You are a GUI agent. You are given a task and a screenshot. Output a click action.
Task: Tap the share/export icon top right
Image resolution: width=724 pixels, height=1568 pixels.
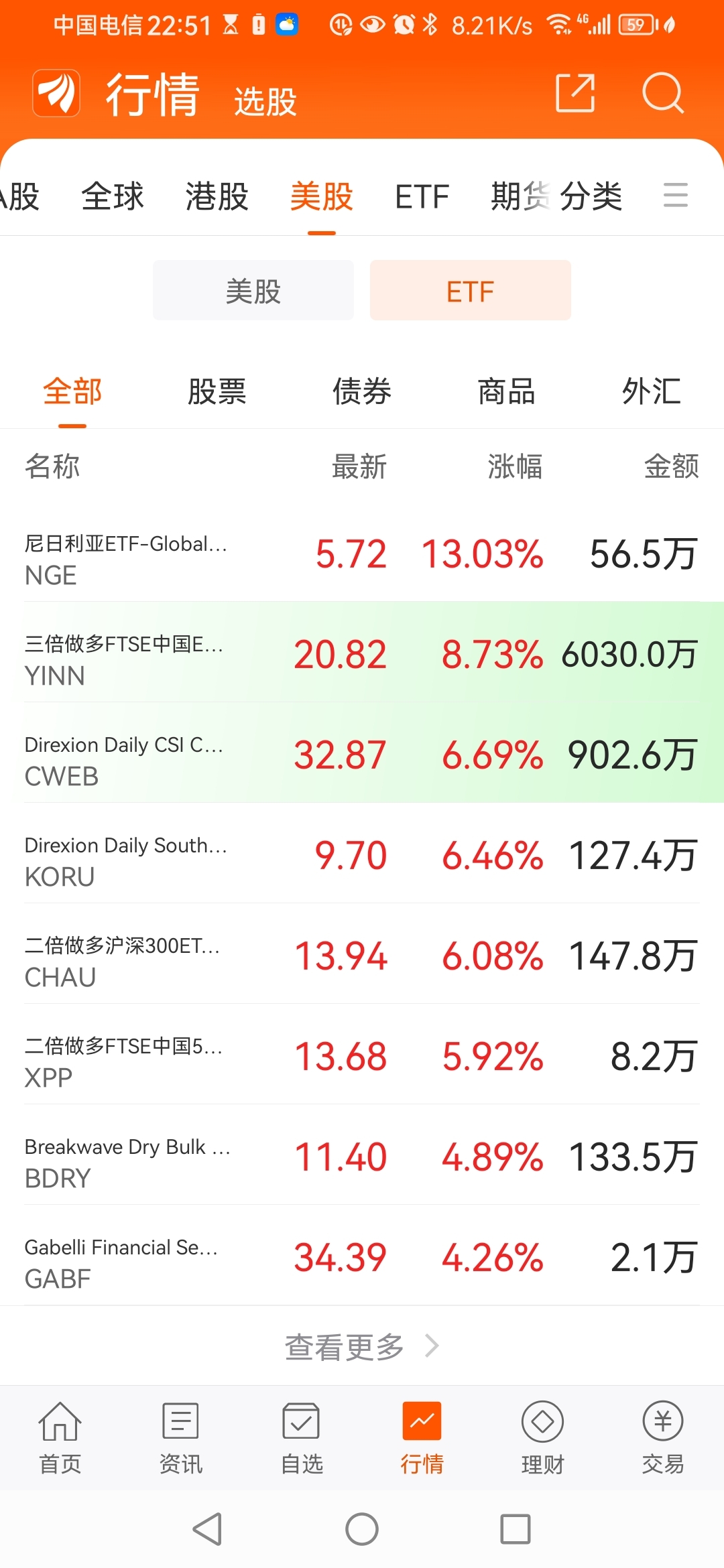(x=575, y=94)
